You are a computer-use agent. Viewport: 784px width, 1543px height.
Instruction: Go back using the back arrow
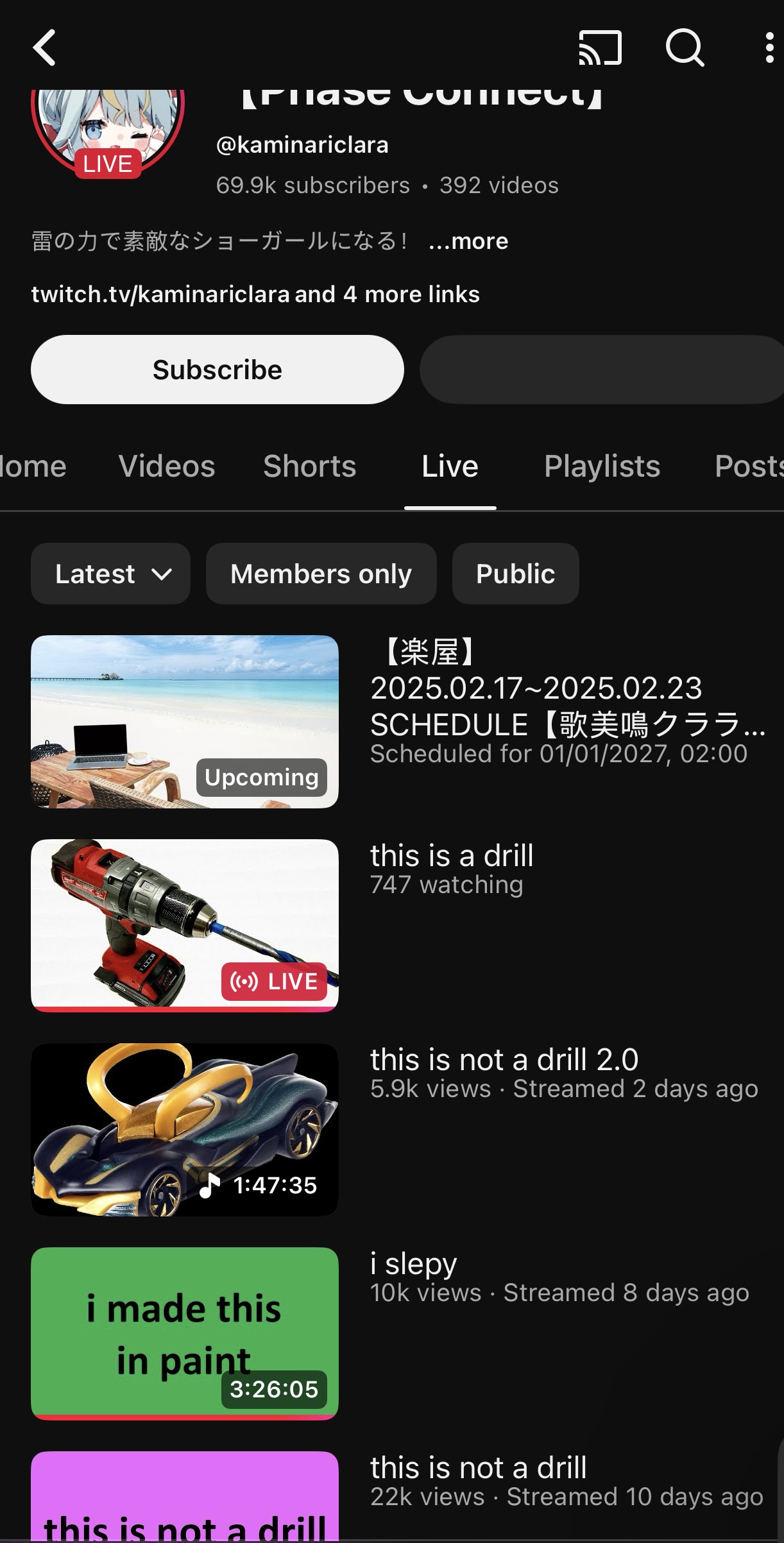[x=45, y=47]
